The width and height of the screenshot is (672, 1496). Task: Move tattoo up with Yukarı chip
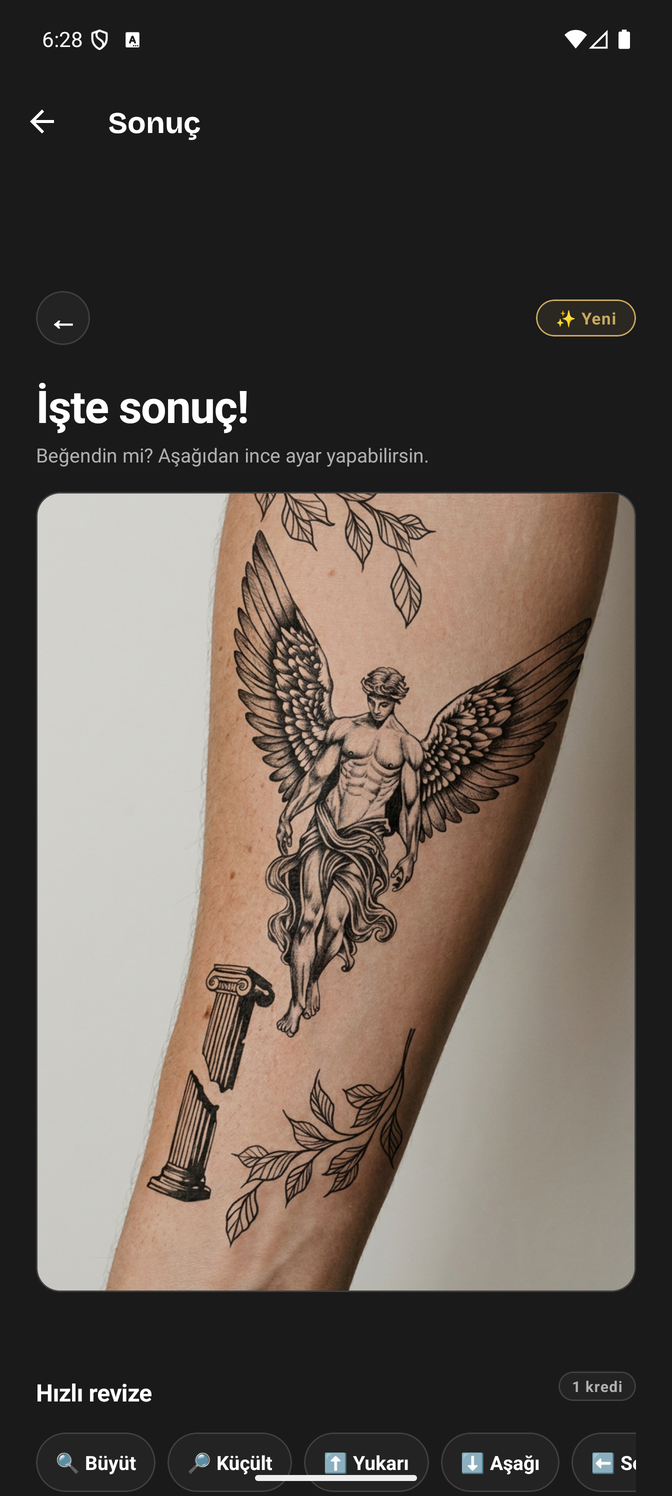click(366, 1463)
